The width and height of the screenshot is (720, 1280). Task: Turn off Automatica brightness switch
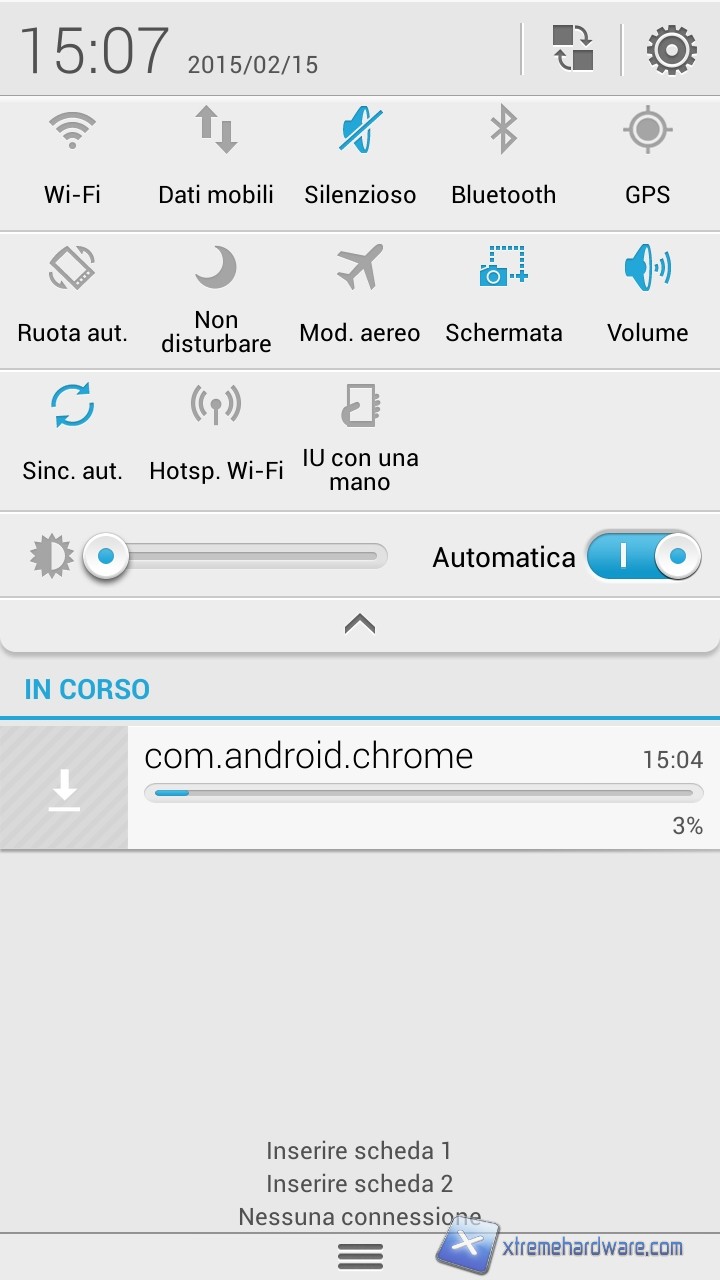643,556
